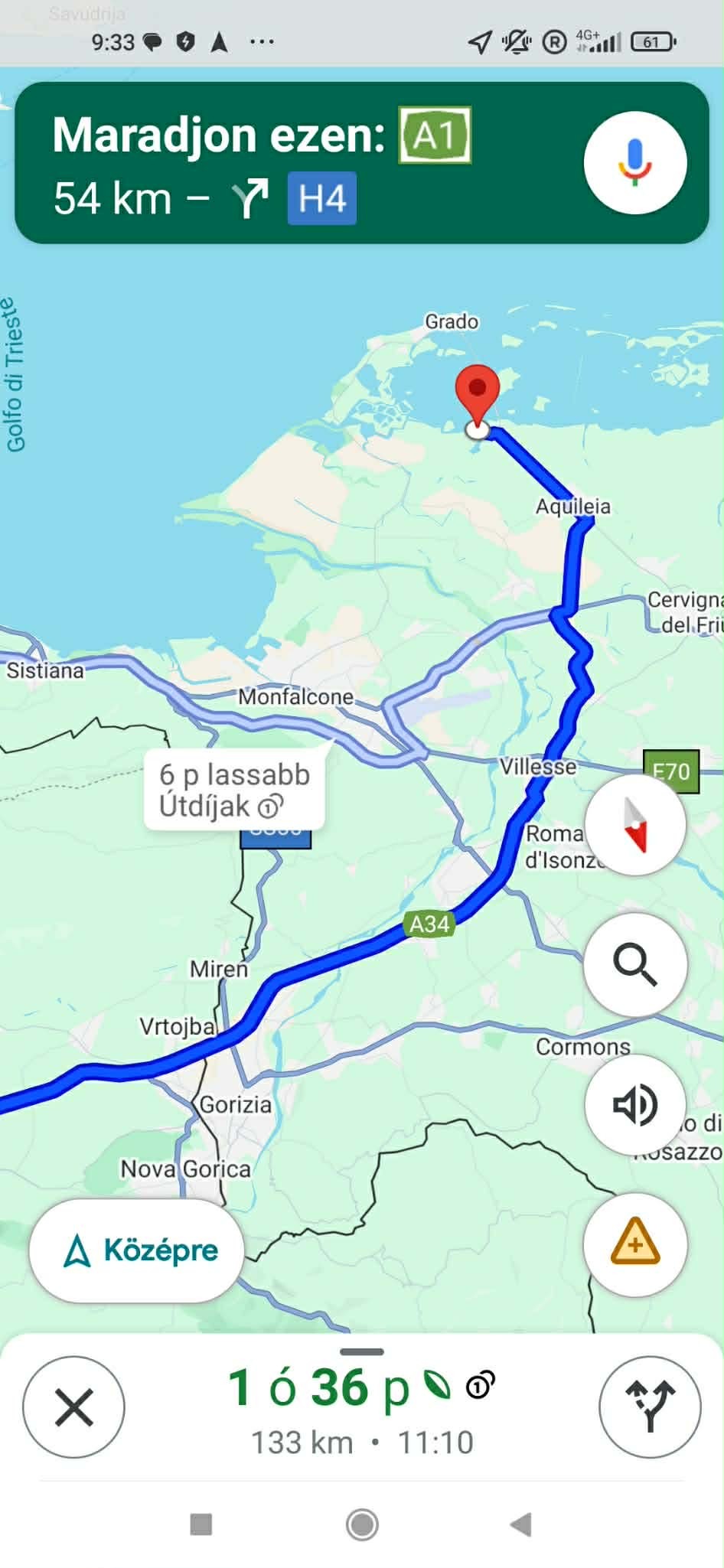Tap the voice search microphone button
Viewport: 724px width, 1568px height.
click(634, 162)
